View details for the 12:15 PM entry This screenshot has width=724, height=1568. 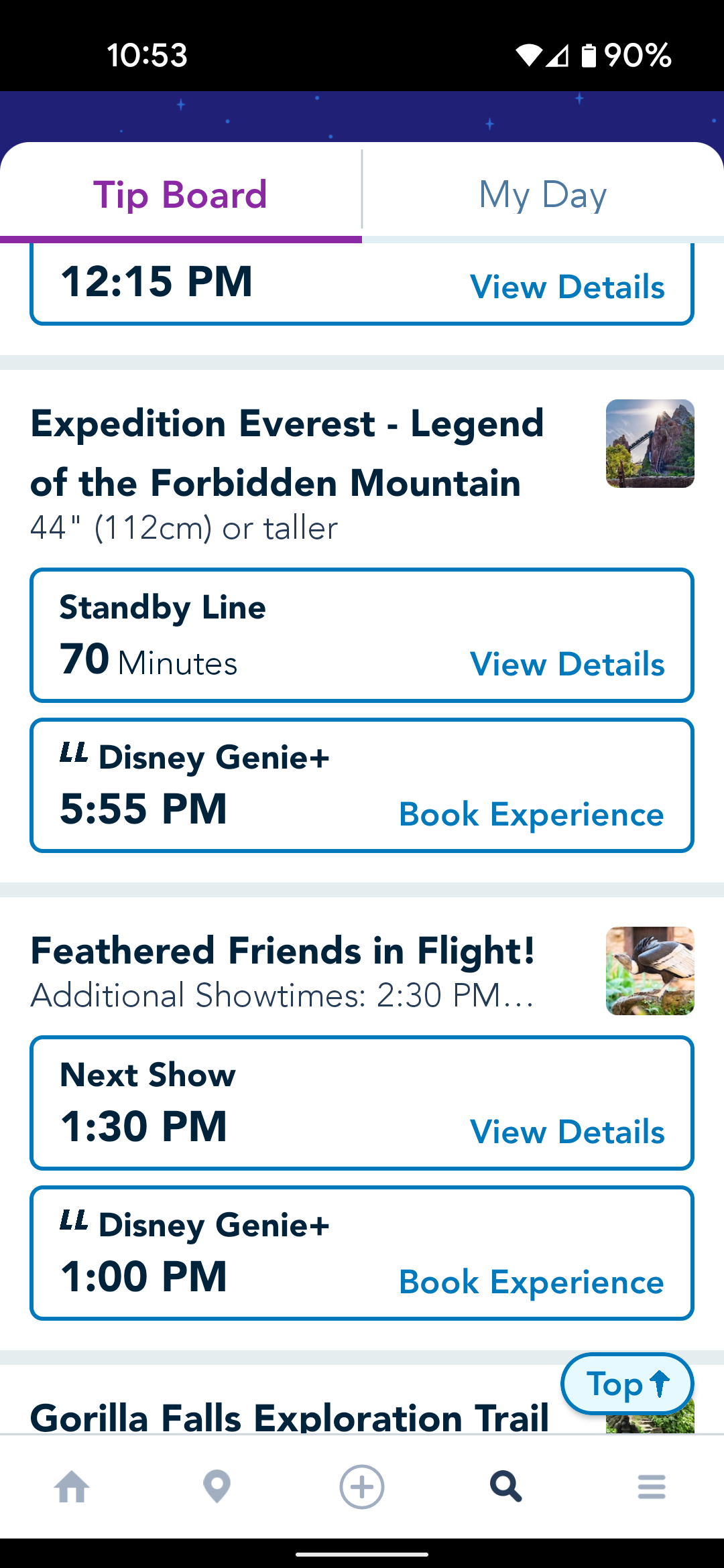coord(567,287)
